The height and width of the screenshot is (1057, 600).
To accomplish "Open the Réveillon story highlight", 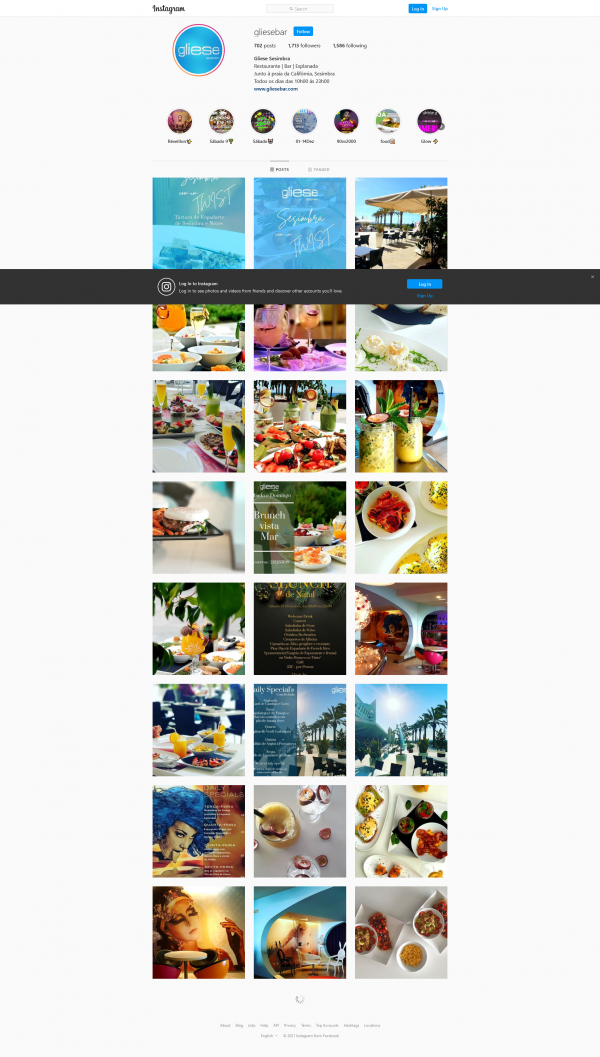I will coord(180,122).
